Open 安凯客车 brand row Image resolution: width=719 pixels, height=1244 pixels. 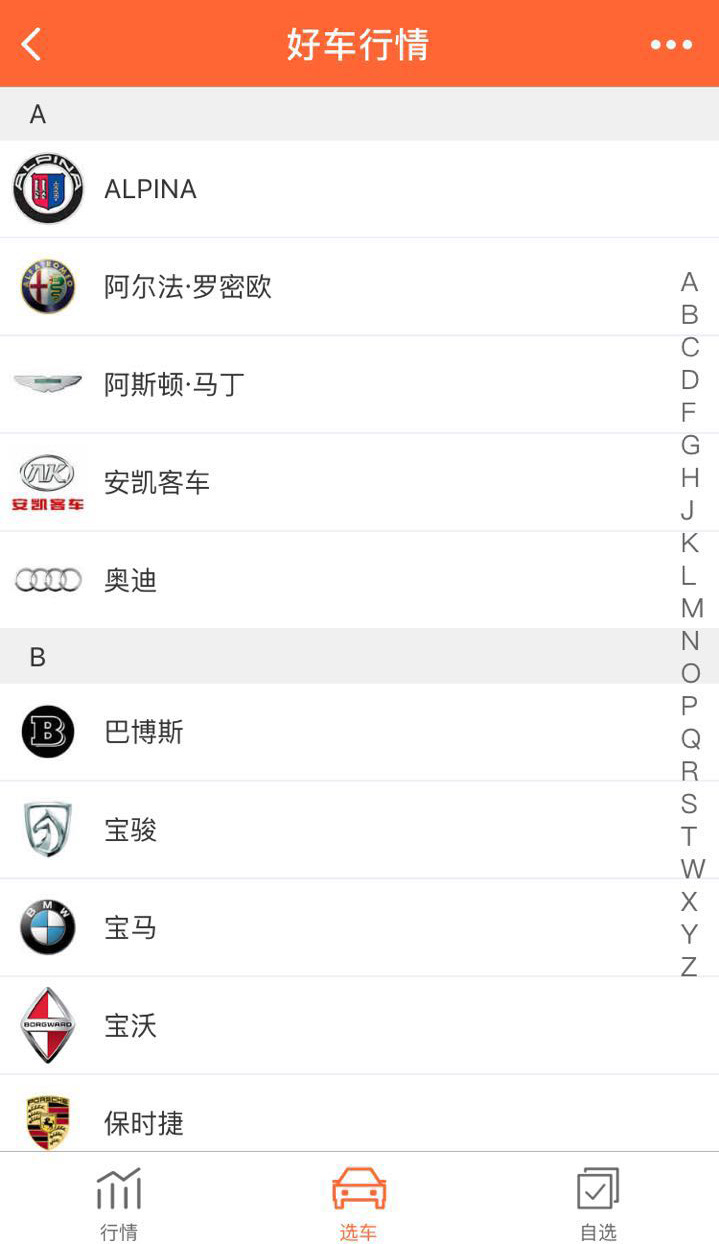coord(157,483)
